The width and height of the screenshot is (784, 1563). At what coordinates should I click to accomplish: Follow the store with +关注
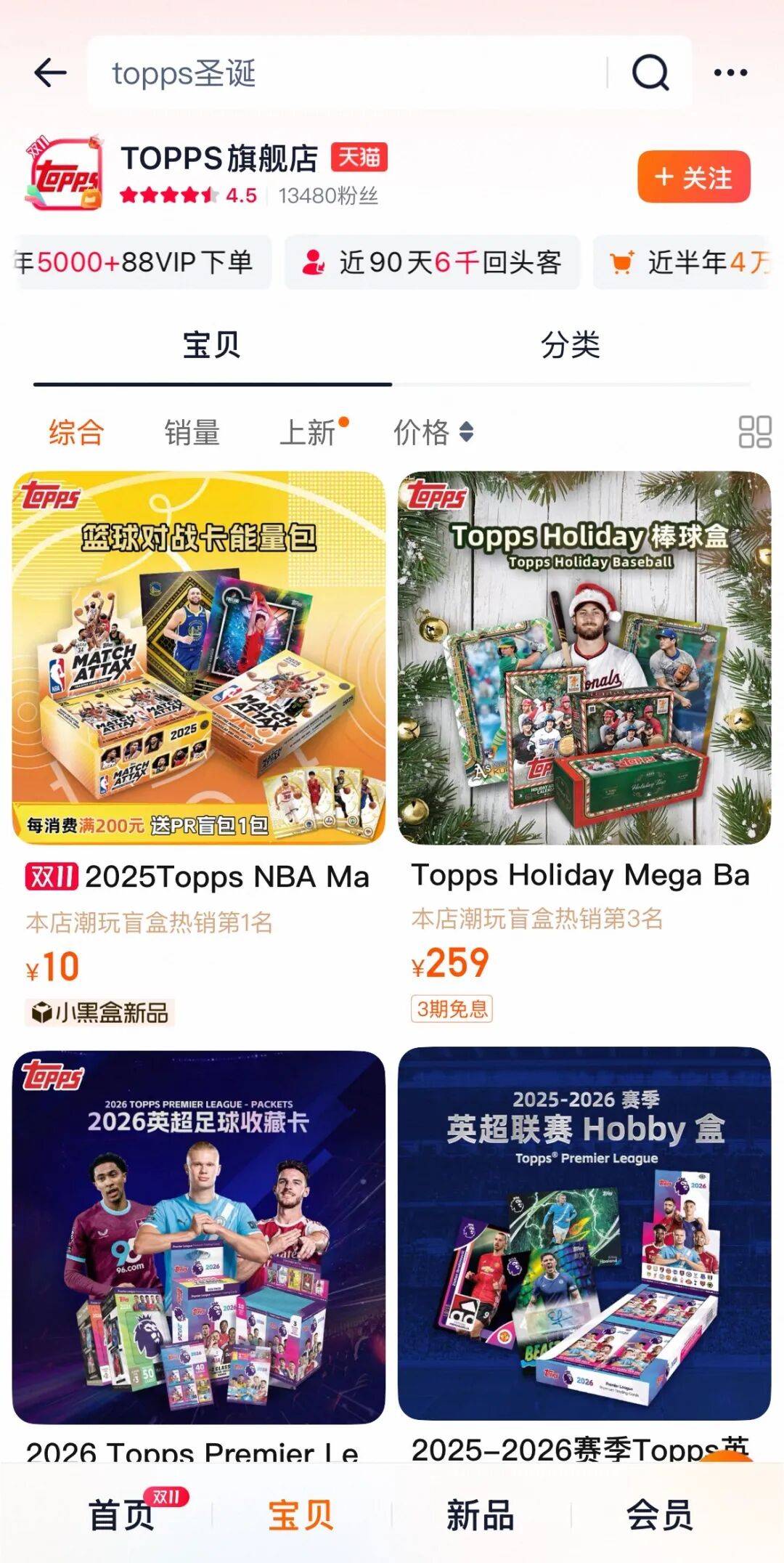693,177
